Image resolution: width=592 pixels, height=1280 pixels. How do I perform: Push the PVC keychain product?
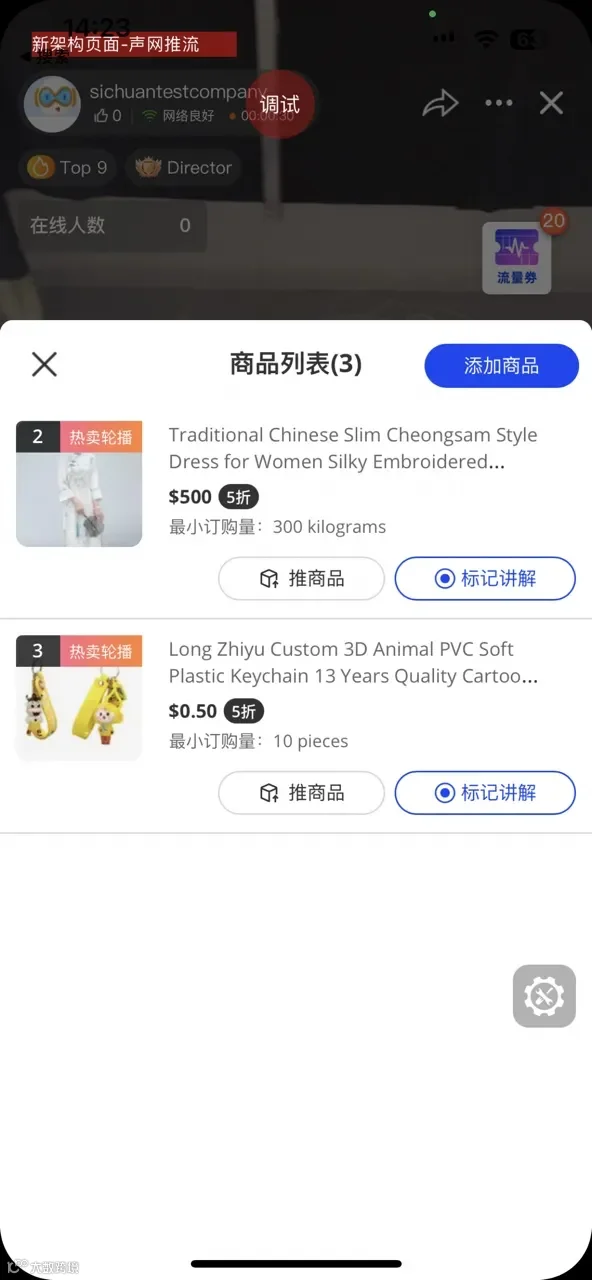[301, 792]
